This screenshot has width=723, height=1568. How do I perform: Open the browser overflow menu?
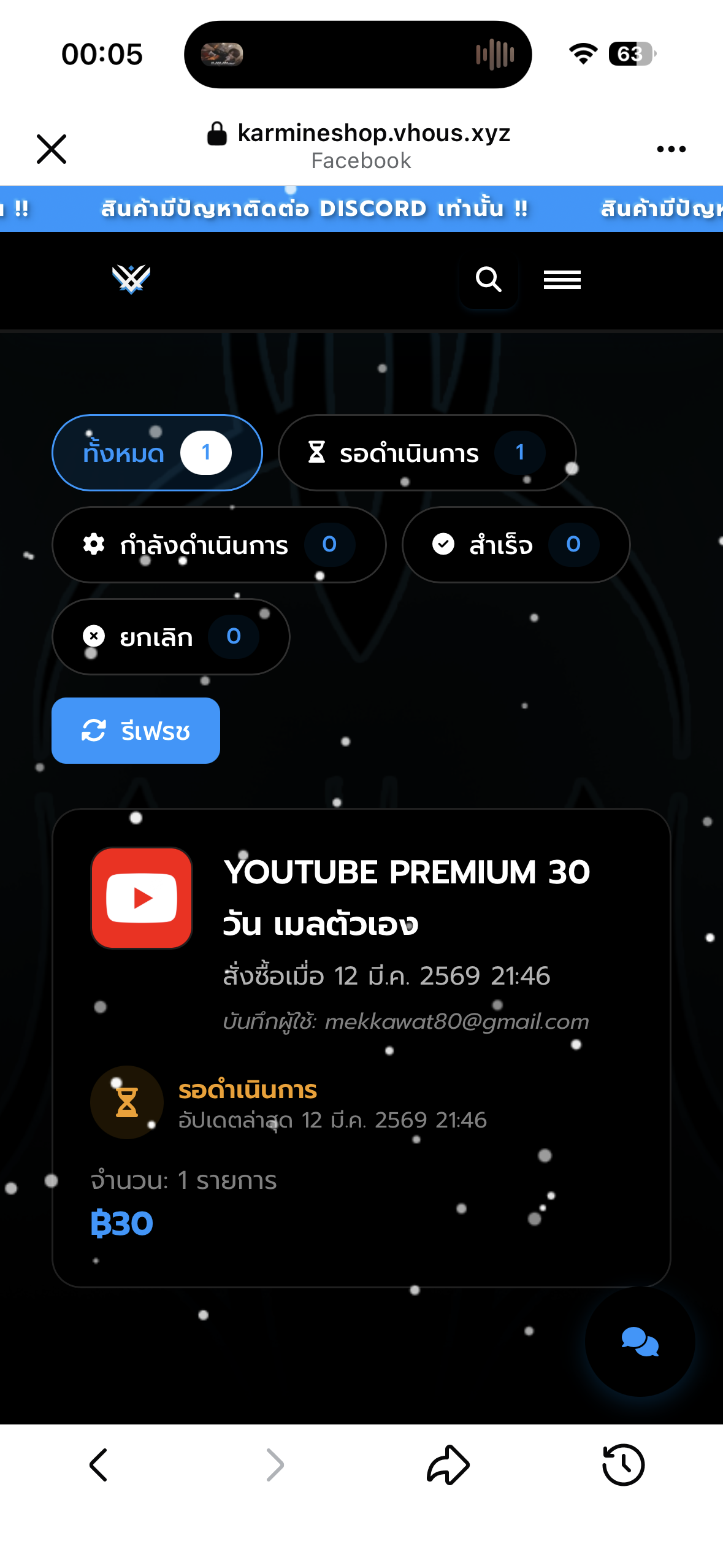tap(671, 149)
